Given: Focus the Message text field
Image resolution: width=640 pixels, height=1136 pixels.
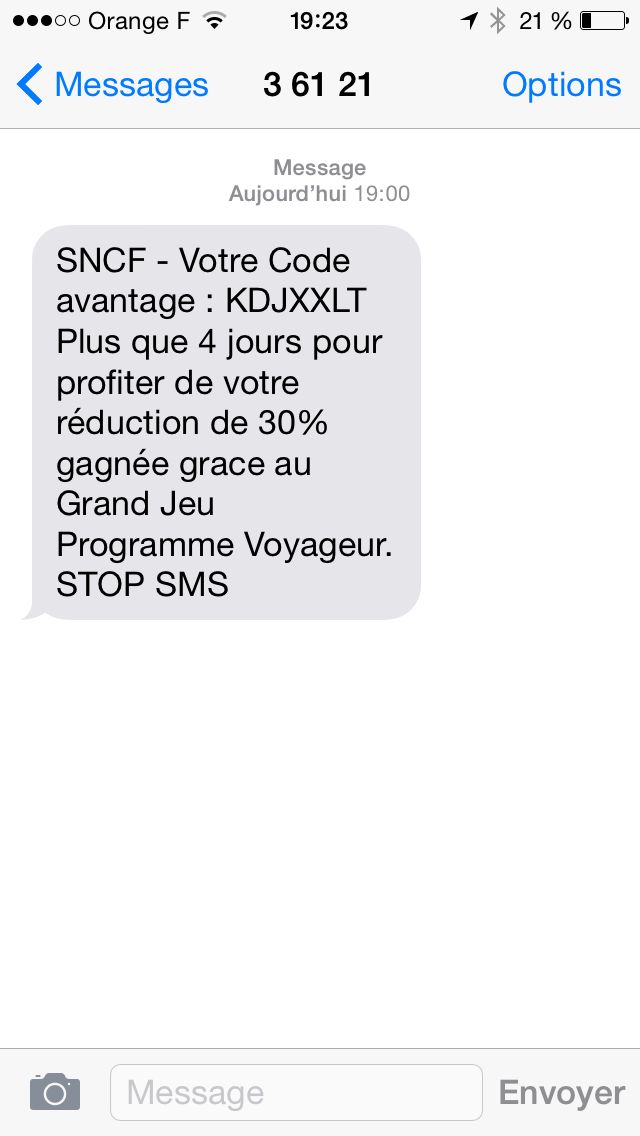Looking at the screenshot, I should tap(296, 1092).
